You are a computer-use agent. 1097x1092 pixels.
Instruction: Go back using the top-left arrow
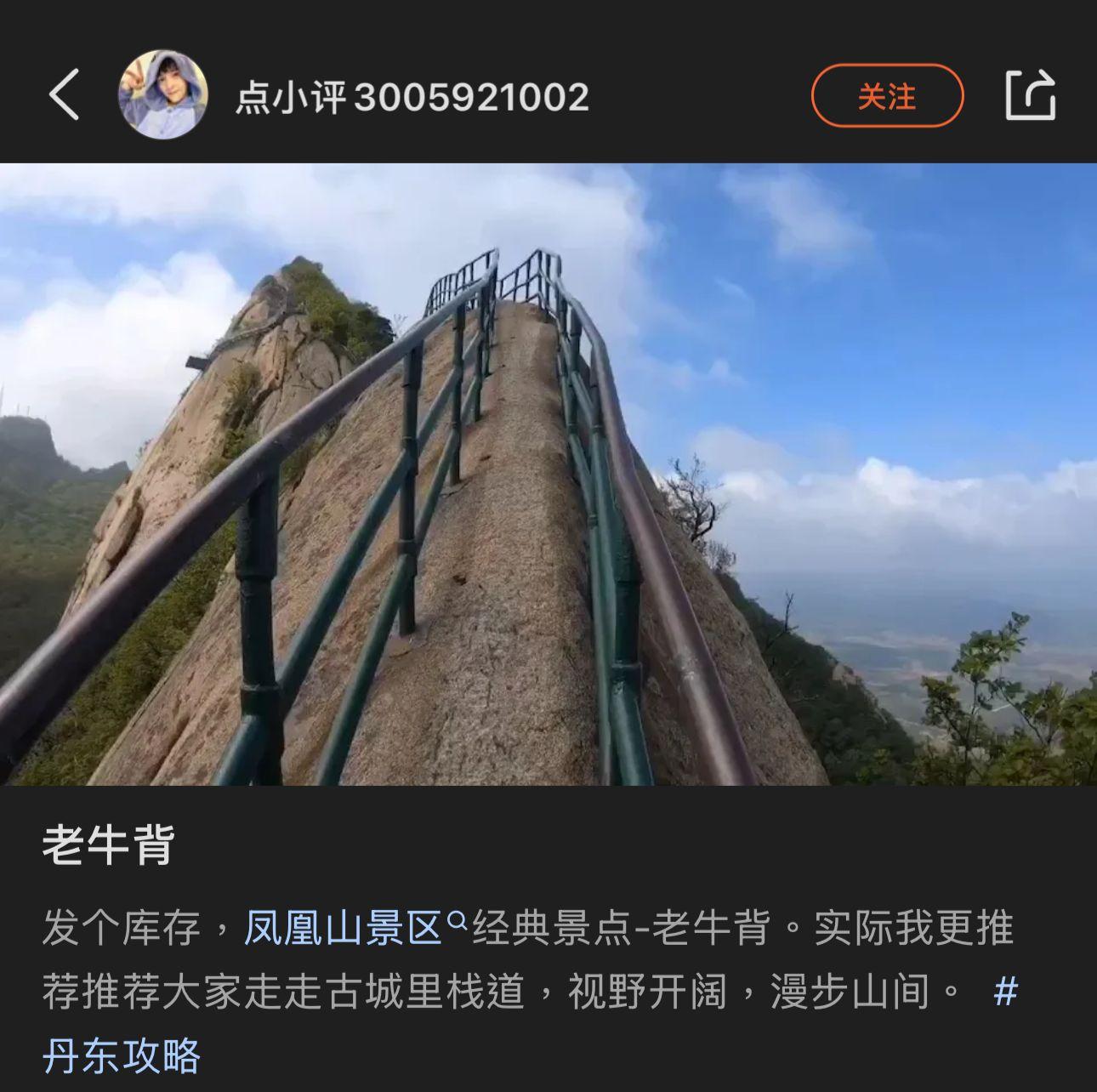[65, 94]
